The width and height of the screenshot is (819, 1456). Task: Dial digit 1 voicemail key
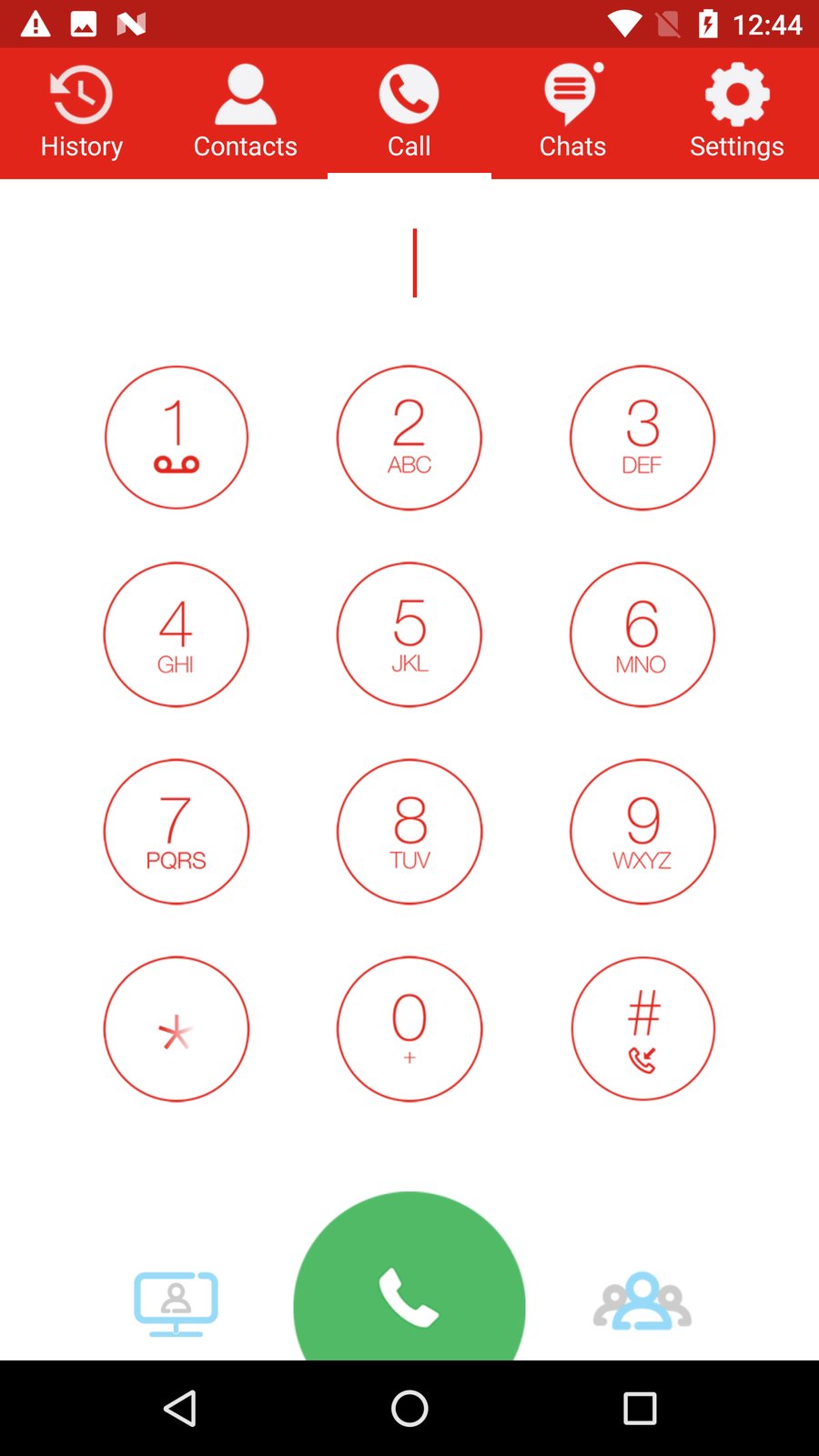tap(177, 438)
